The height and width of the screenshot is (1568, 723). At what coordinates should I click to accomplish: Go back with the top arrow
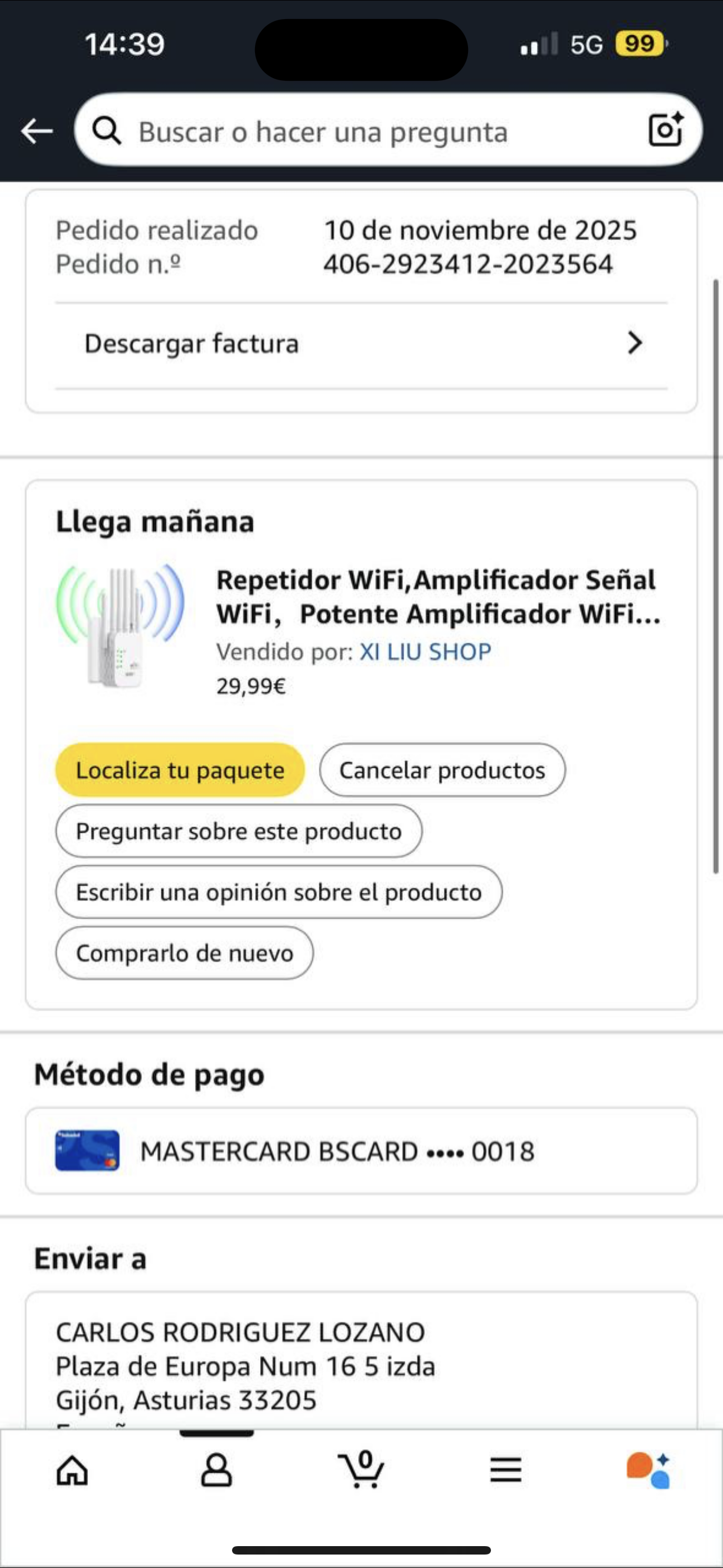[36, 131]
